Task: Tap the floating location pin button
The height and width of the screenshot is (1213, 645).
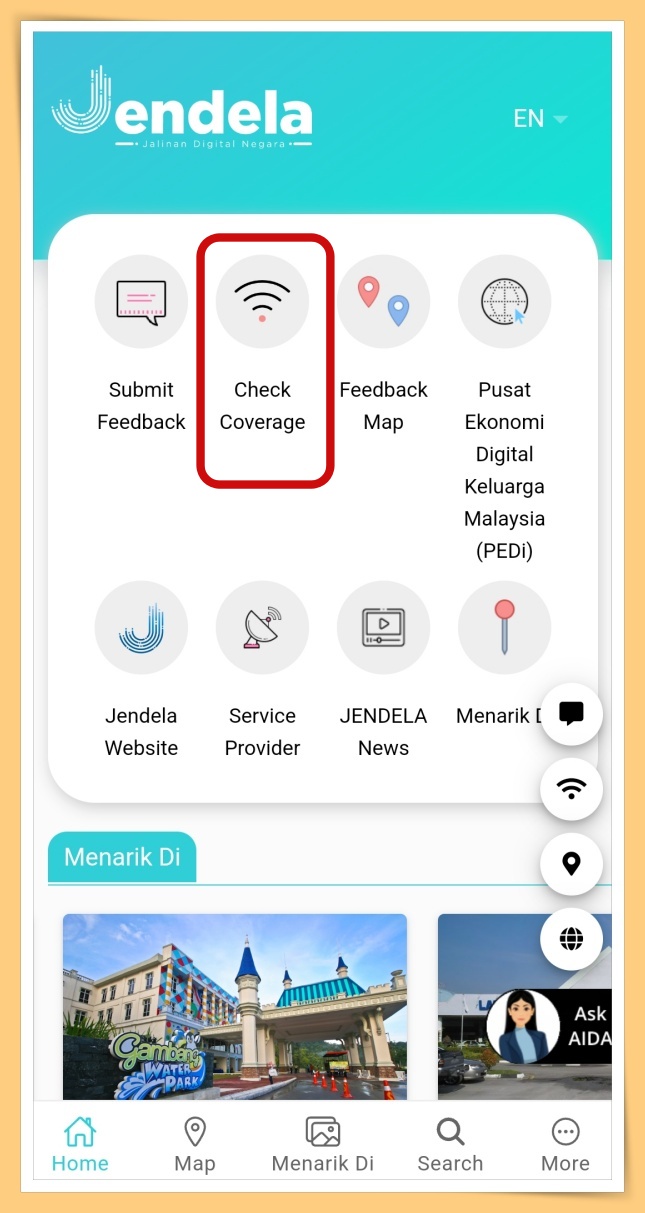Action: coord(571,864)
